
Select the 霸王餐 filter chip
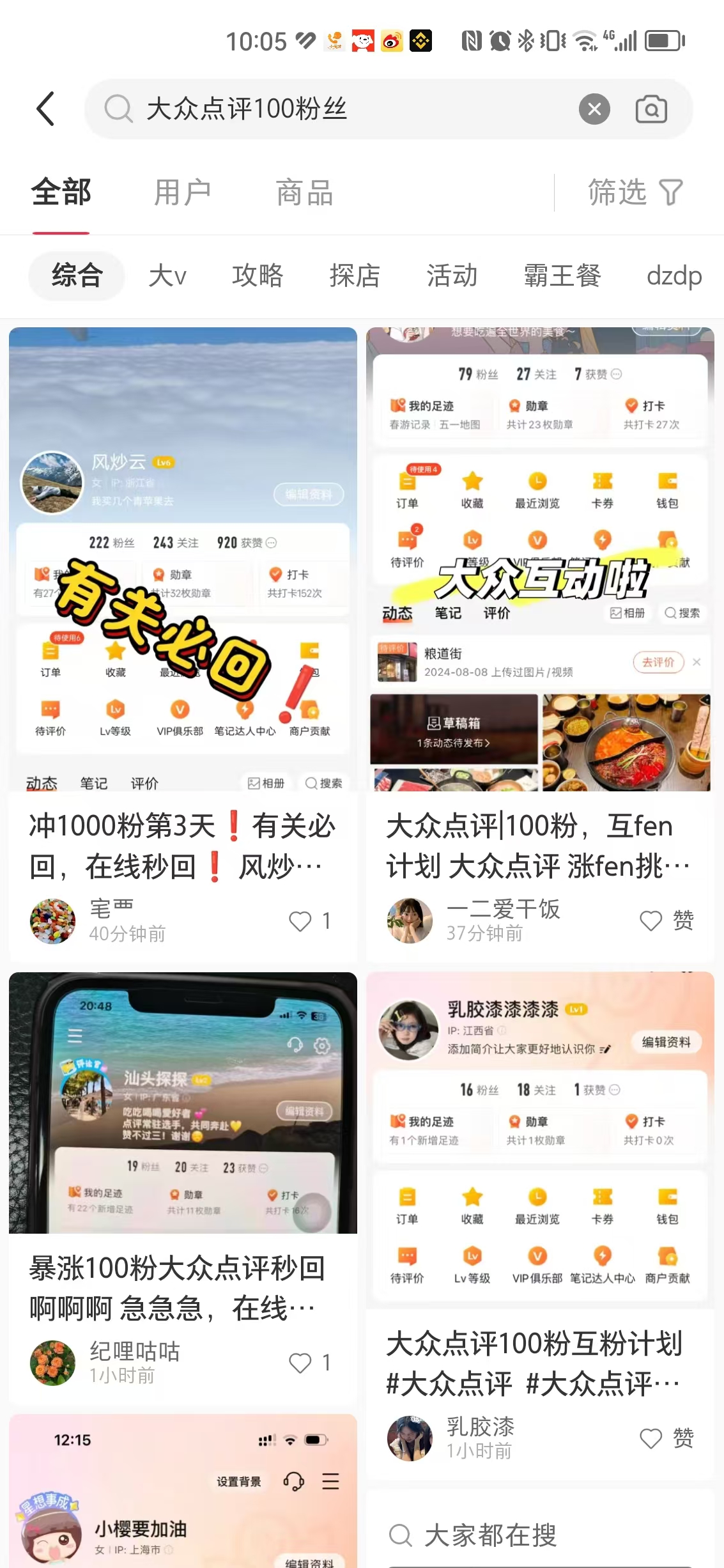coord(562,276)
